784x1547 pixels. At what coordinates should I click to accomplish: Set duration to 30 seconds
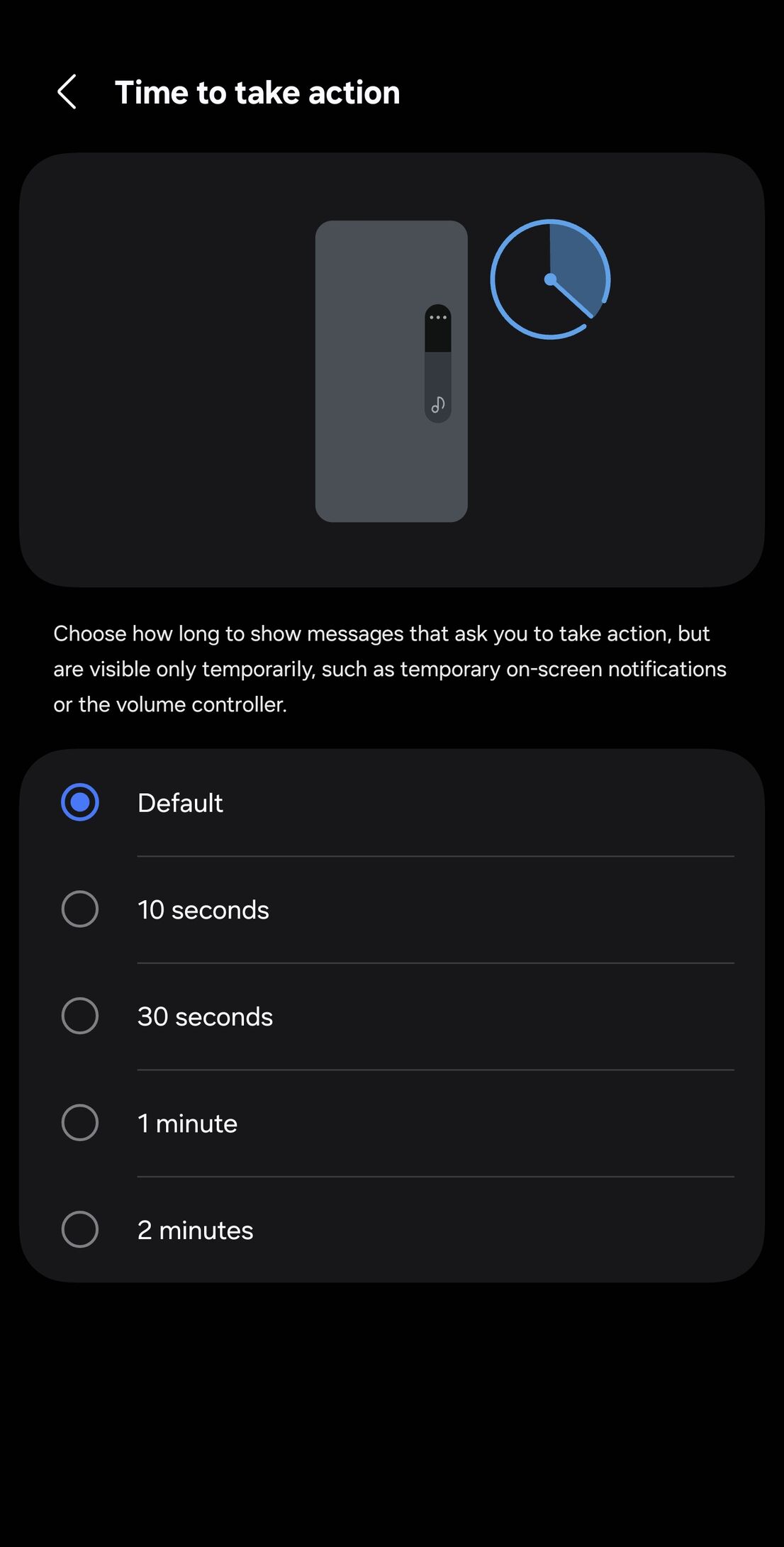pos(392,1016)
